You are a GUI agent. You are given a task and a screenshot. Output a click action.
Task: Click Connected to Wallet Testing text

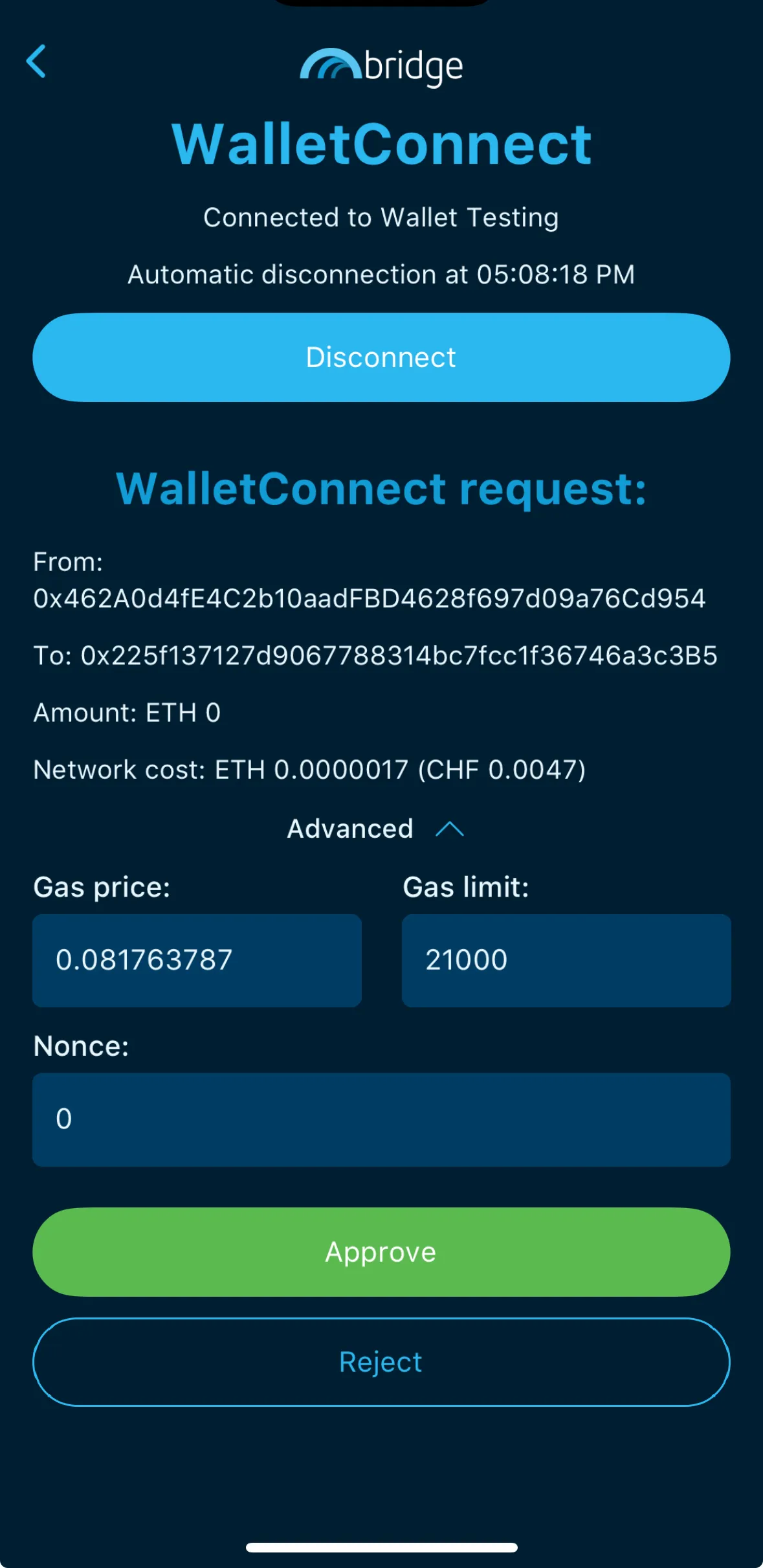click(381, 218)
